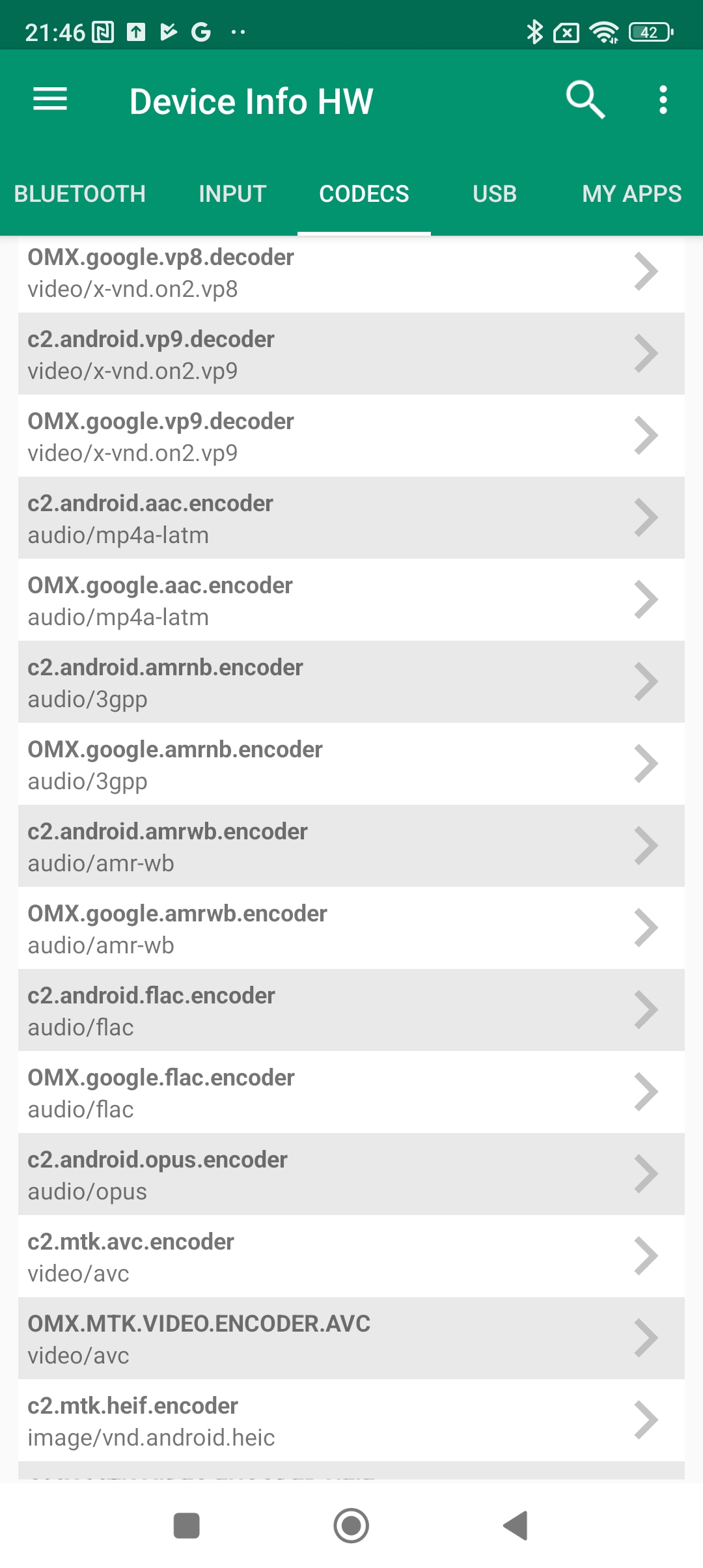703x1568 pixels.
Task: Switch to the Input tab
Action: click(x=232, y=194)
